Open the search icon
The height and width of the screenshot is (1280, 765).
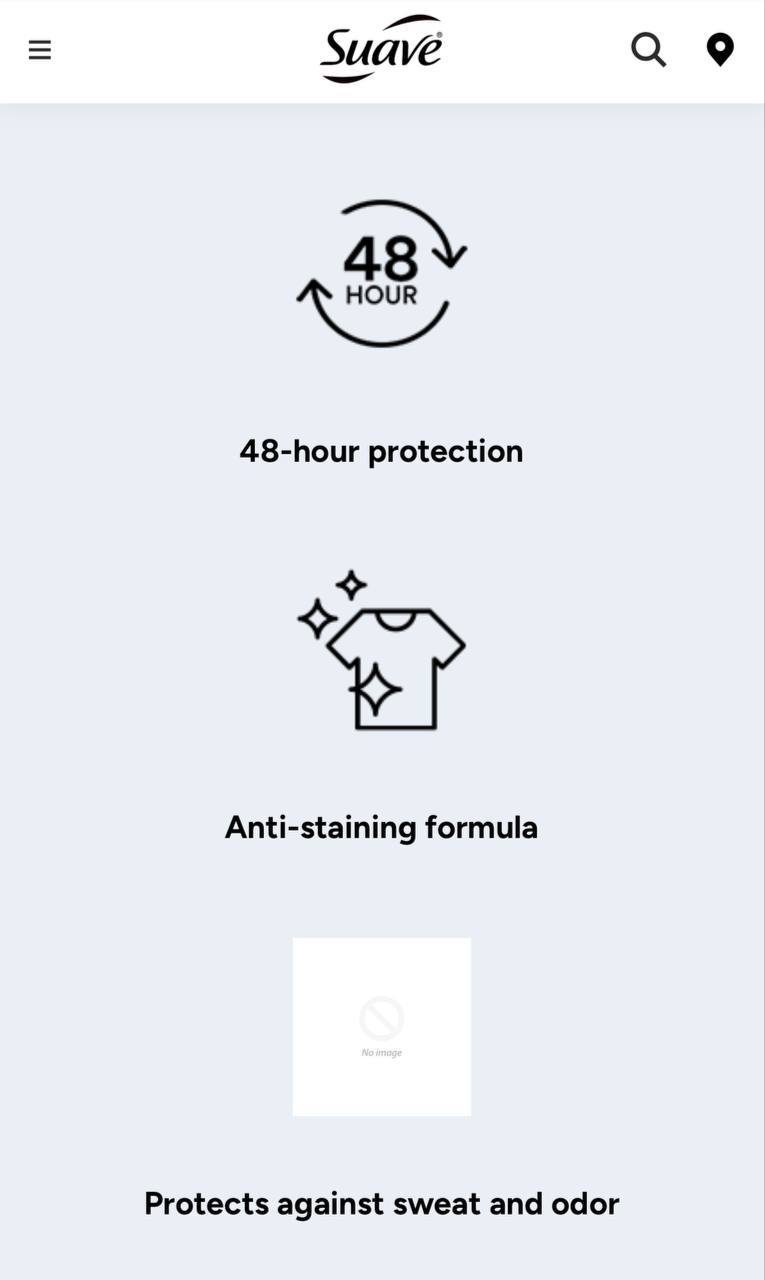coord(648,49)
